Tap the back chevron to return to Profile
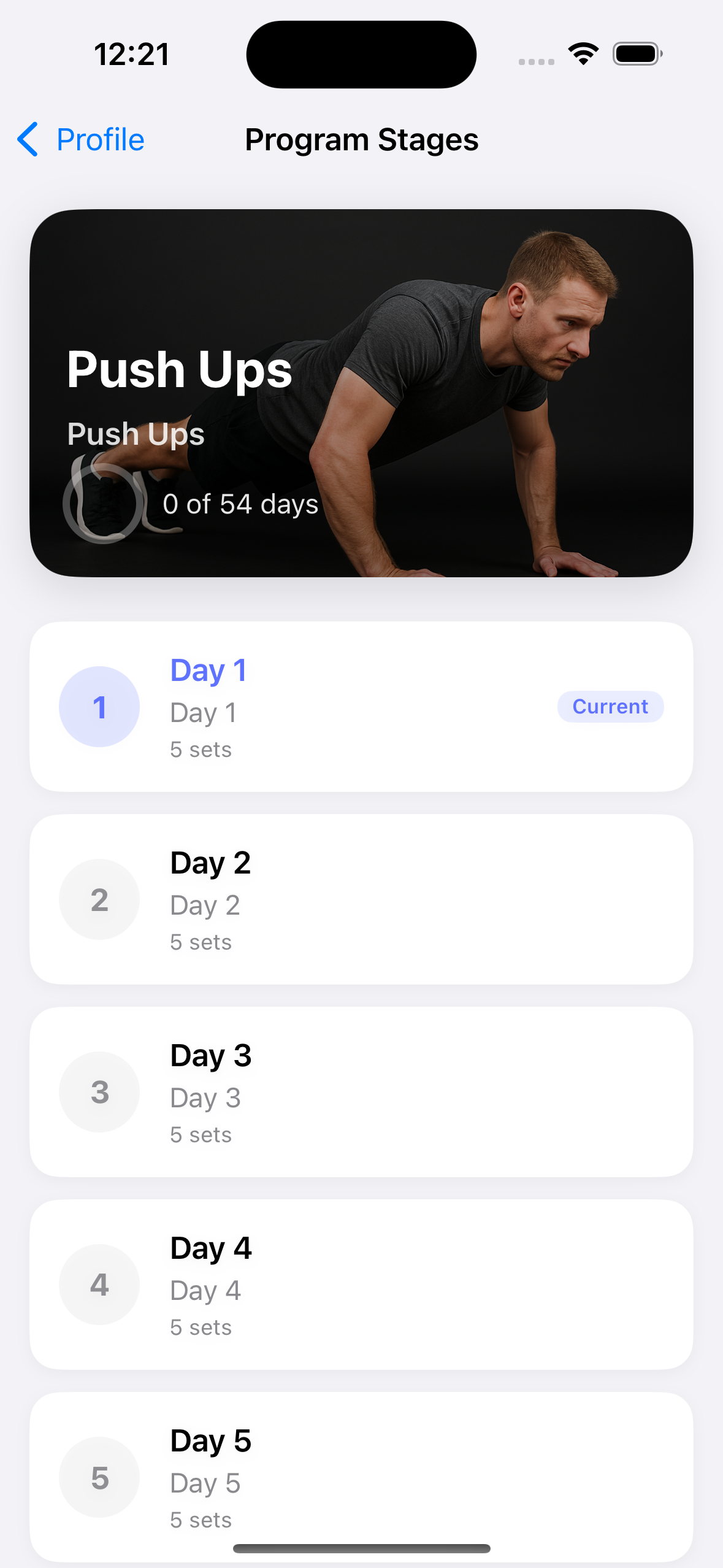The height and width of the screenshot is (1568, 723). [27, 140]
